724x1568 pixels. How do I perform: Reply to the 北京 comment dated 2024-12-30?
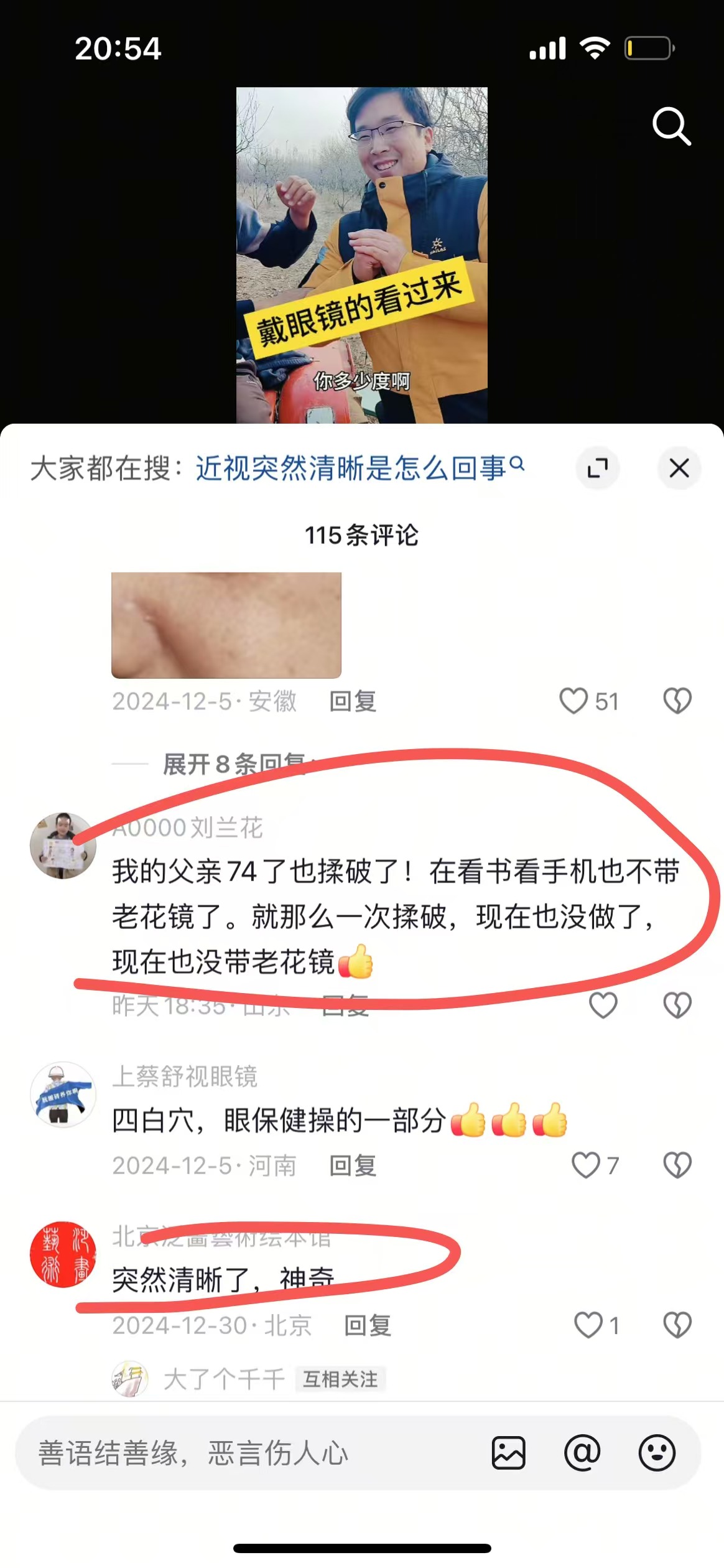368,1326
